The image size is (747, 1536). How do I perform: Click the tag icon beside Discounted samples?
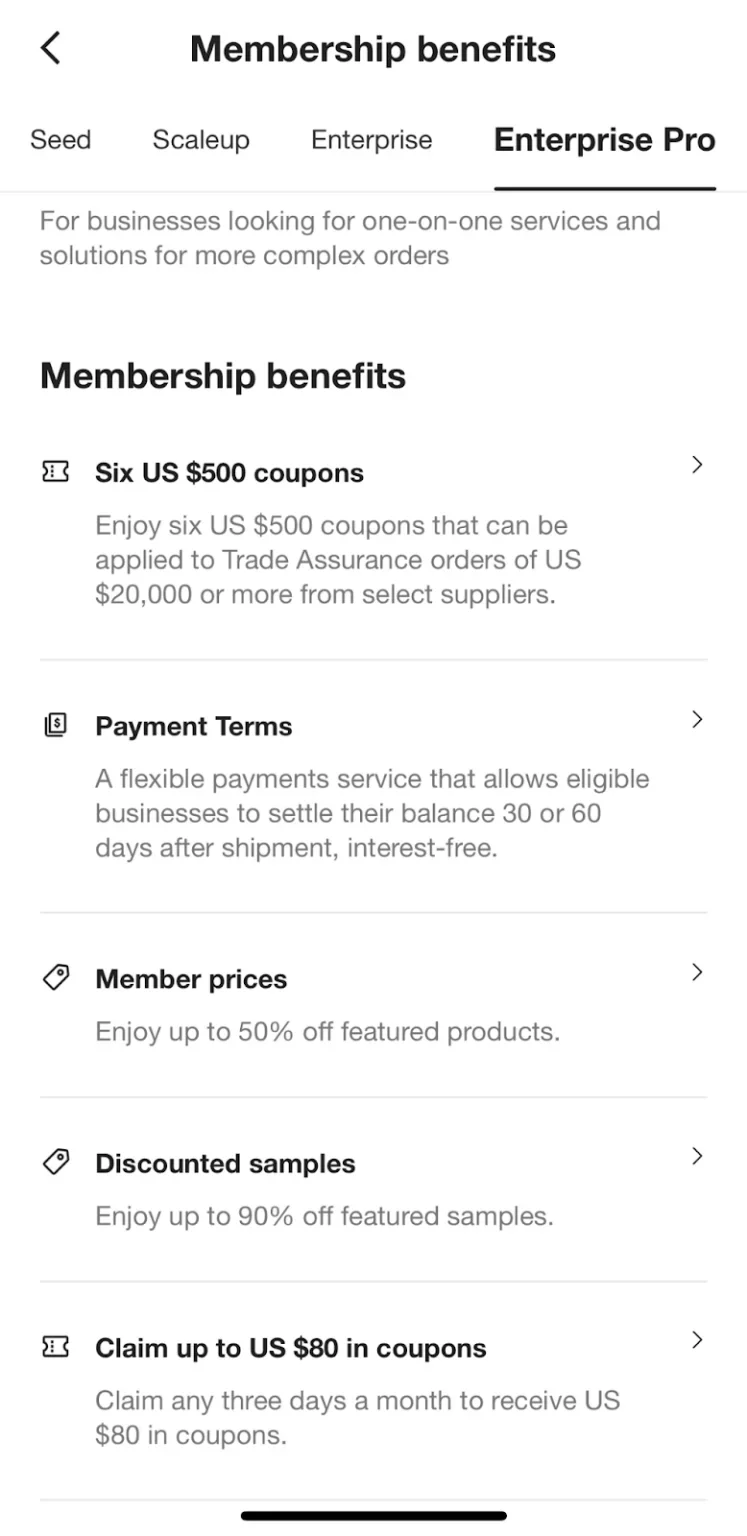56,1161
